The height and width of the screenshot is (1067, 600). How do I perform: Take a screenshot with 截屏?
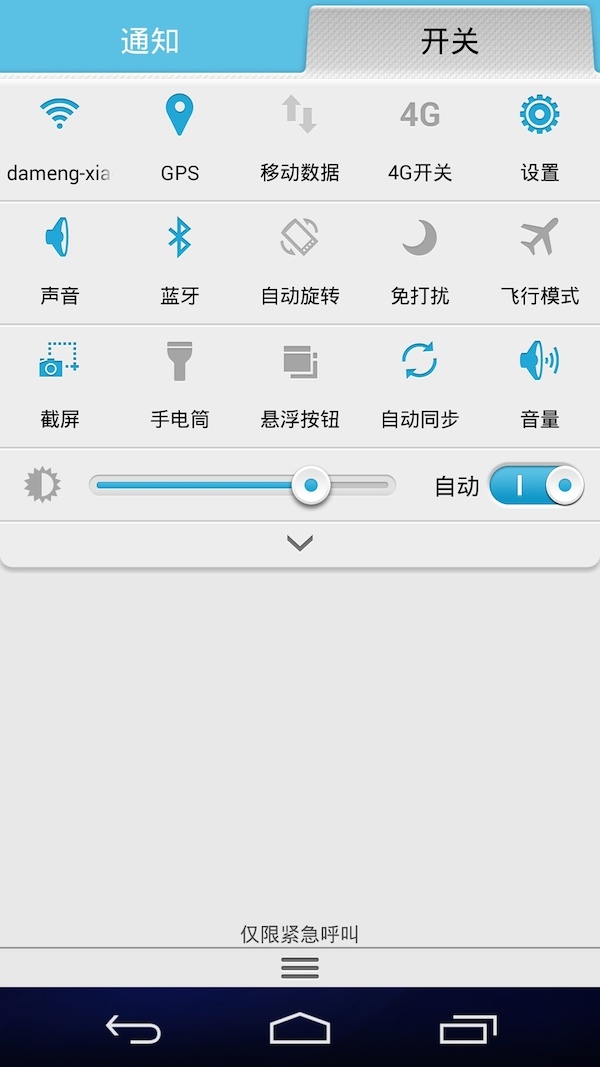[x=59, y=386]
